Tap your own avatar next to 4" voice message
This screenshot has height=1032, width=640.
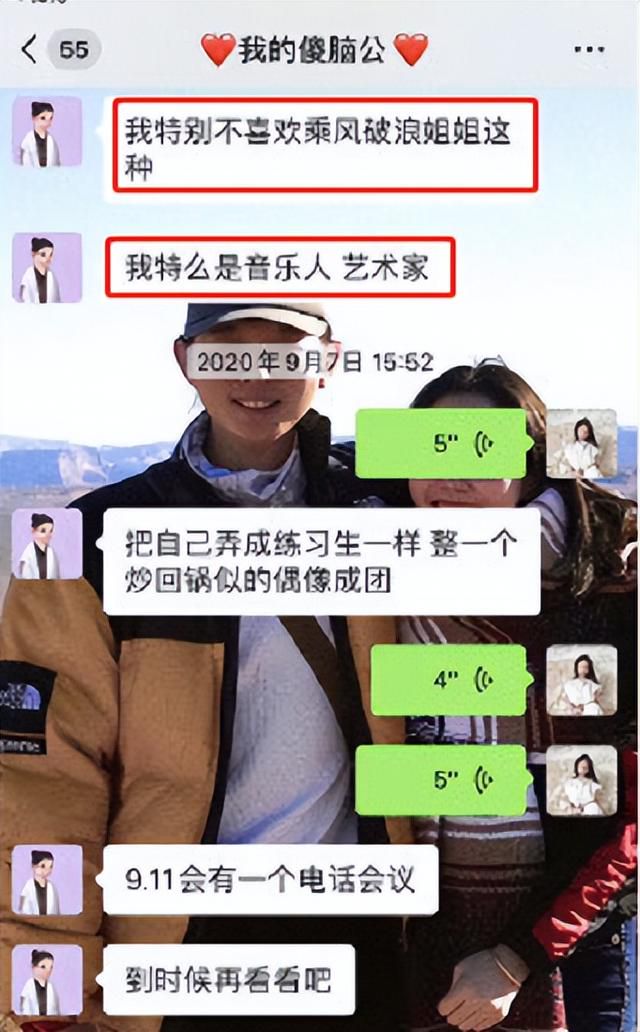click(581, 680)
